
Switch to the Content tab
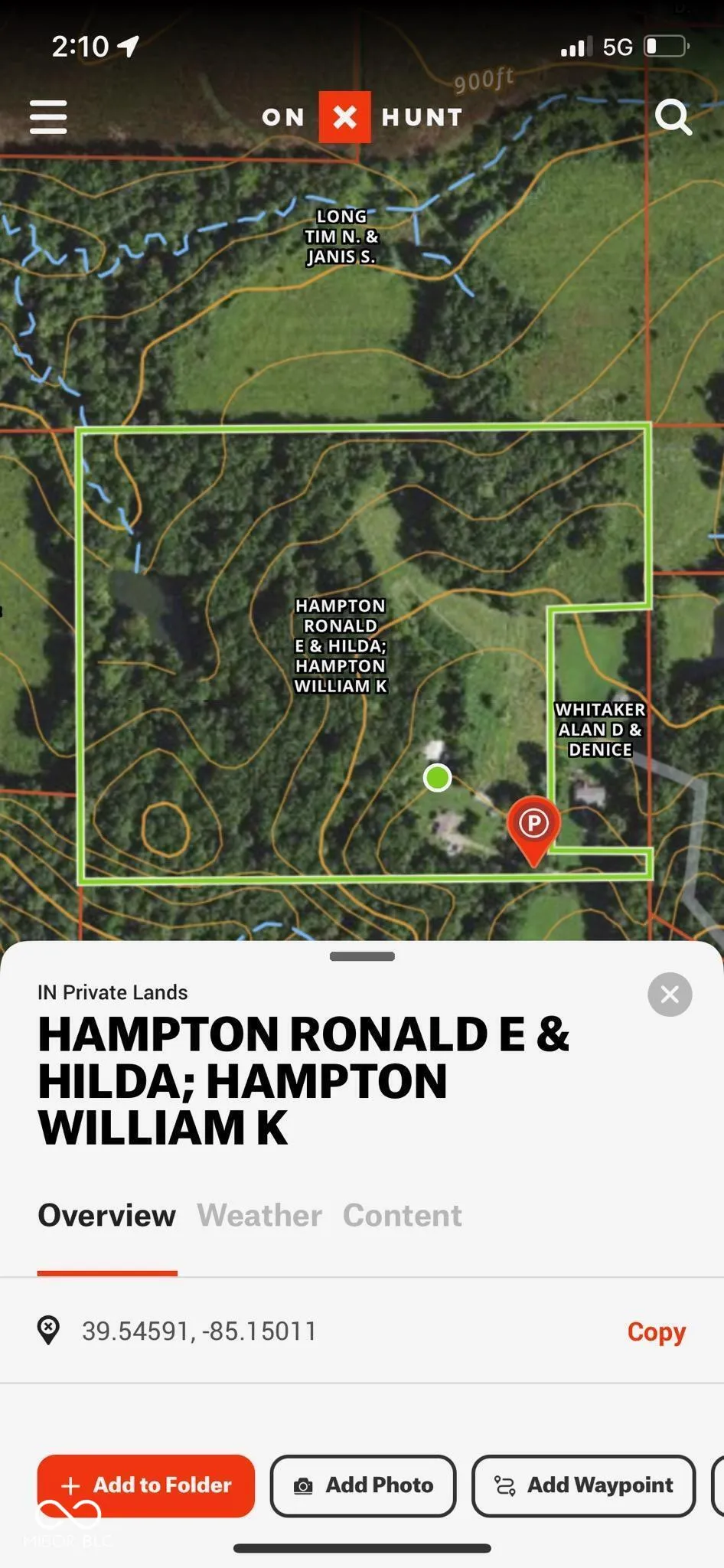(x=403, y=1215)
